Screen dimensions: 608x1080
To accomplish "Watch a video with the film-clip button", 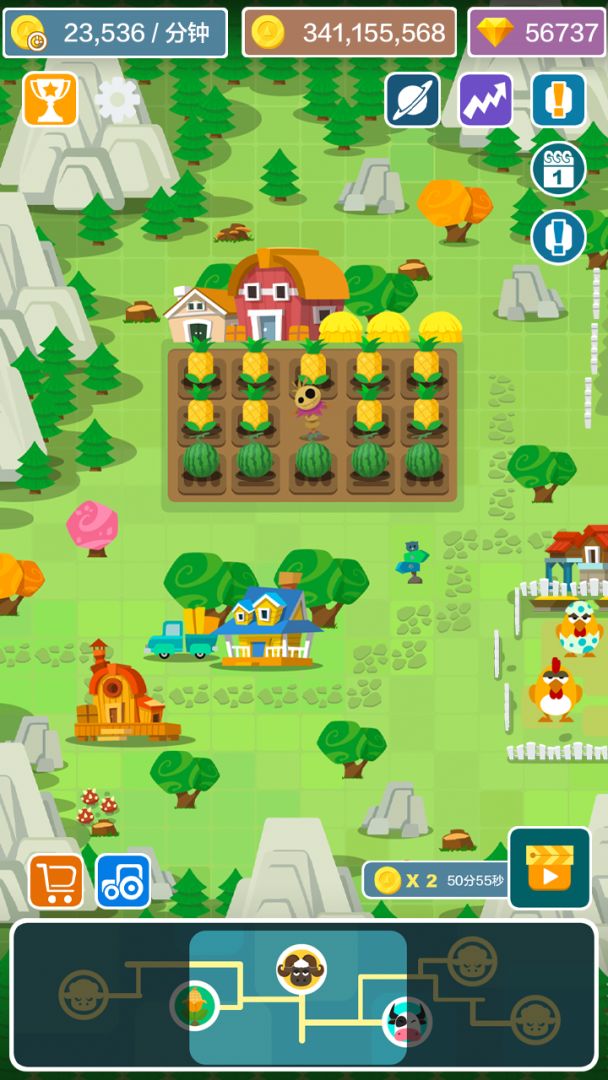I will [549, 868].
